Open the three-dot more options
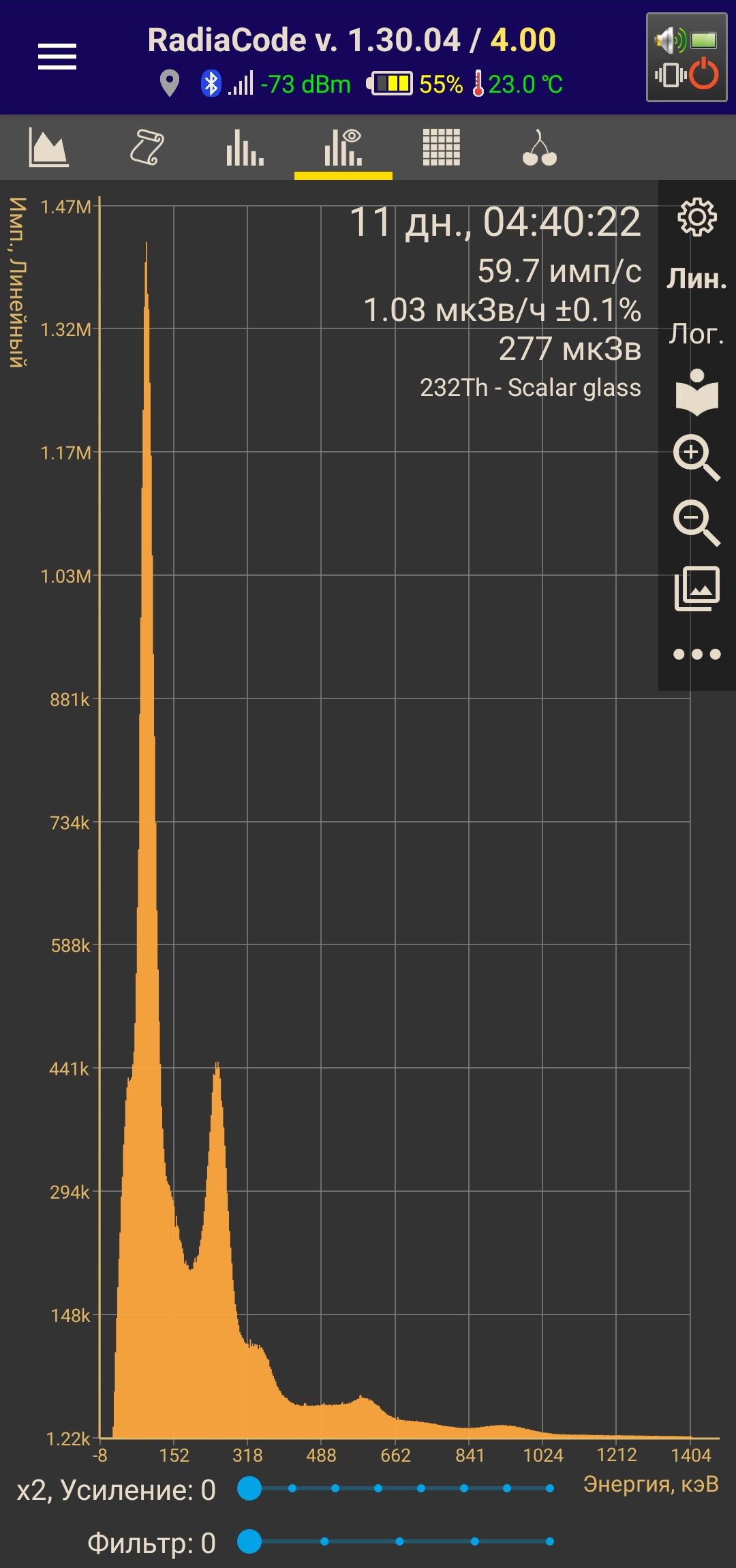The image size is (736, 1568). click(696, 654)
